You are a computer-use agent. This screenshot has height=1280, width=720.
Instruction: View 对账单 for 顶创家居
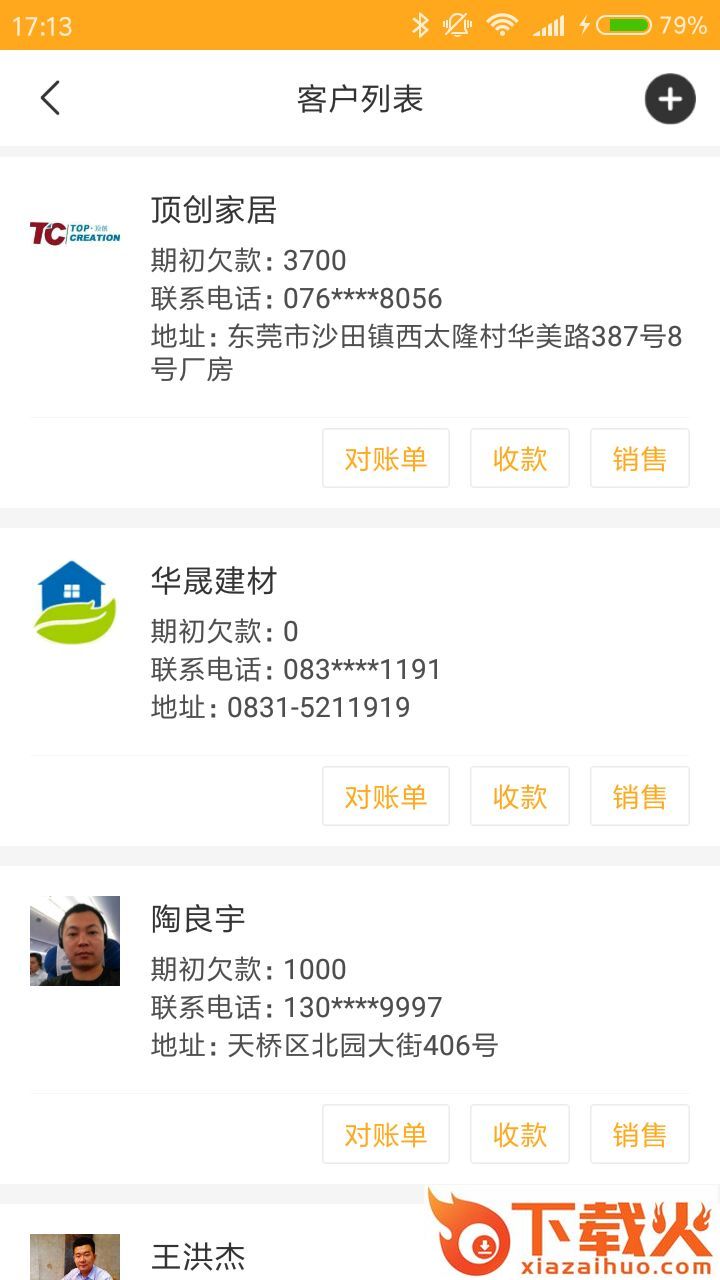[385, 459]
